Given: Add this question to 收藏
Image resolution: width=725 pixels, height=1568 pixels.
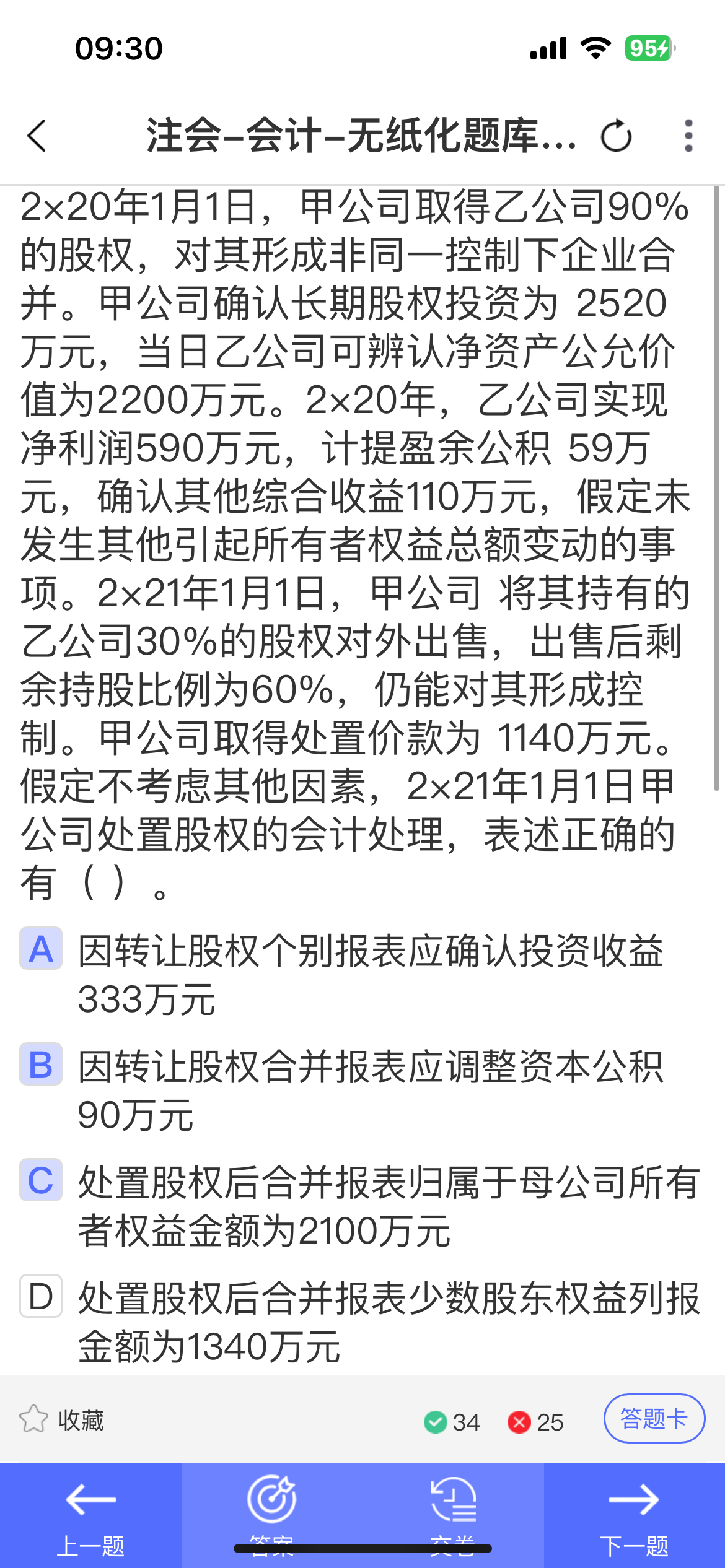Looking at the screenshot, I should pos(62,1420).
